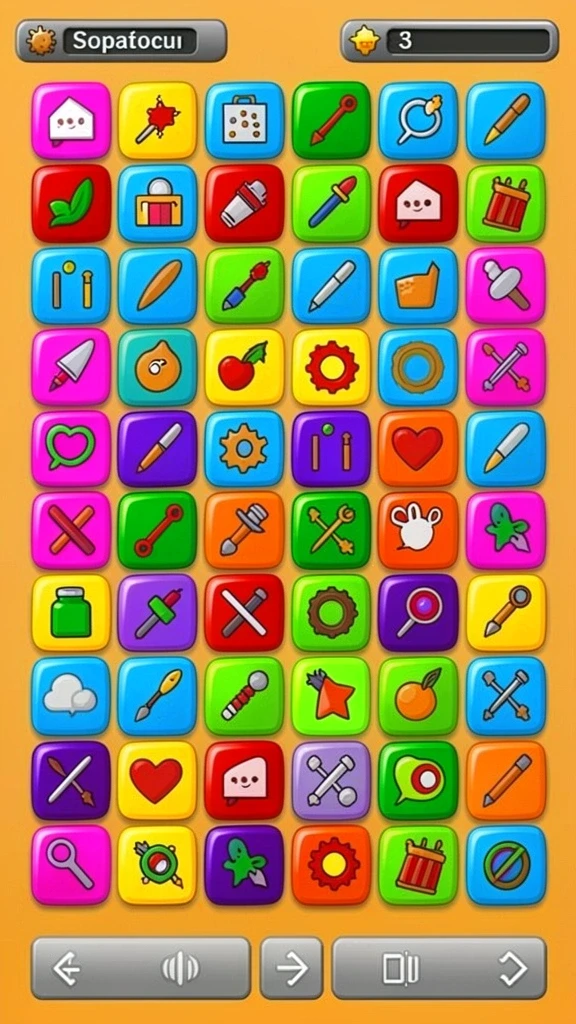Pick the orange fruit tile on green
Image resolution: width=576 pixels, height=1024 pixels.
tap(418, 696)
